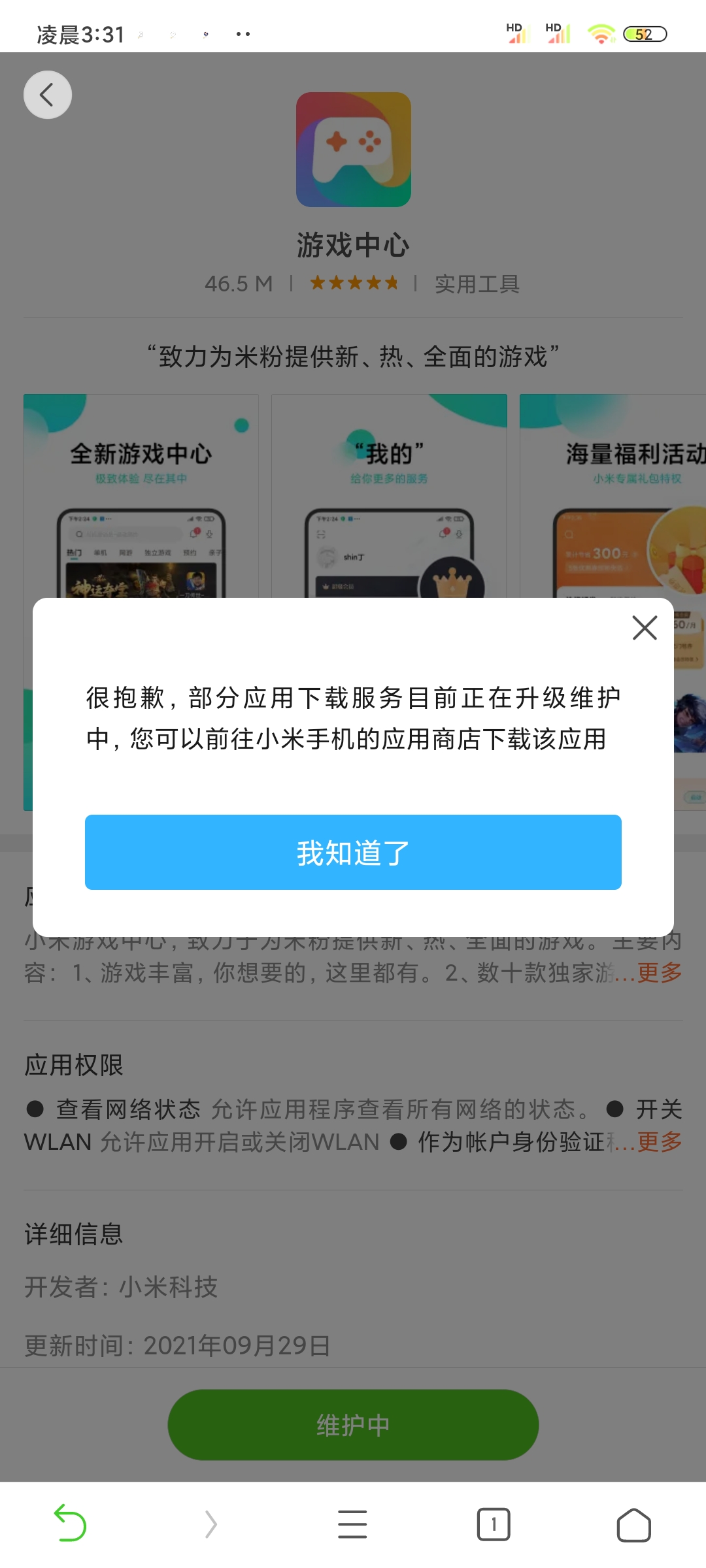Confirm with the 我知道了 button
Image resolution: width=706 pixels, height=1568 pixels.
coord(353,852)
